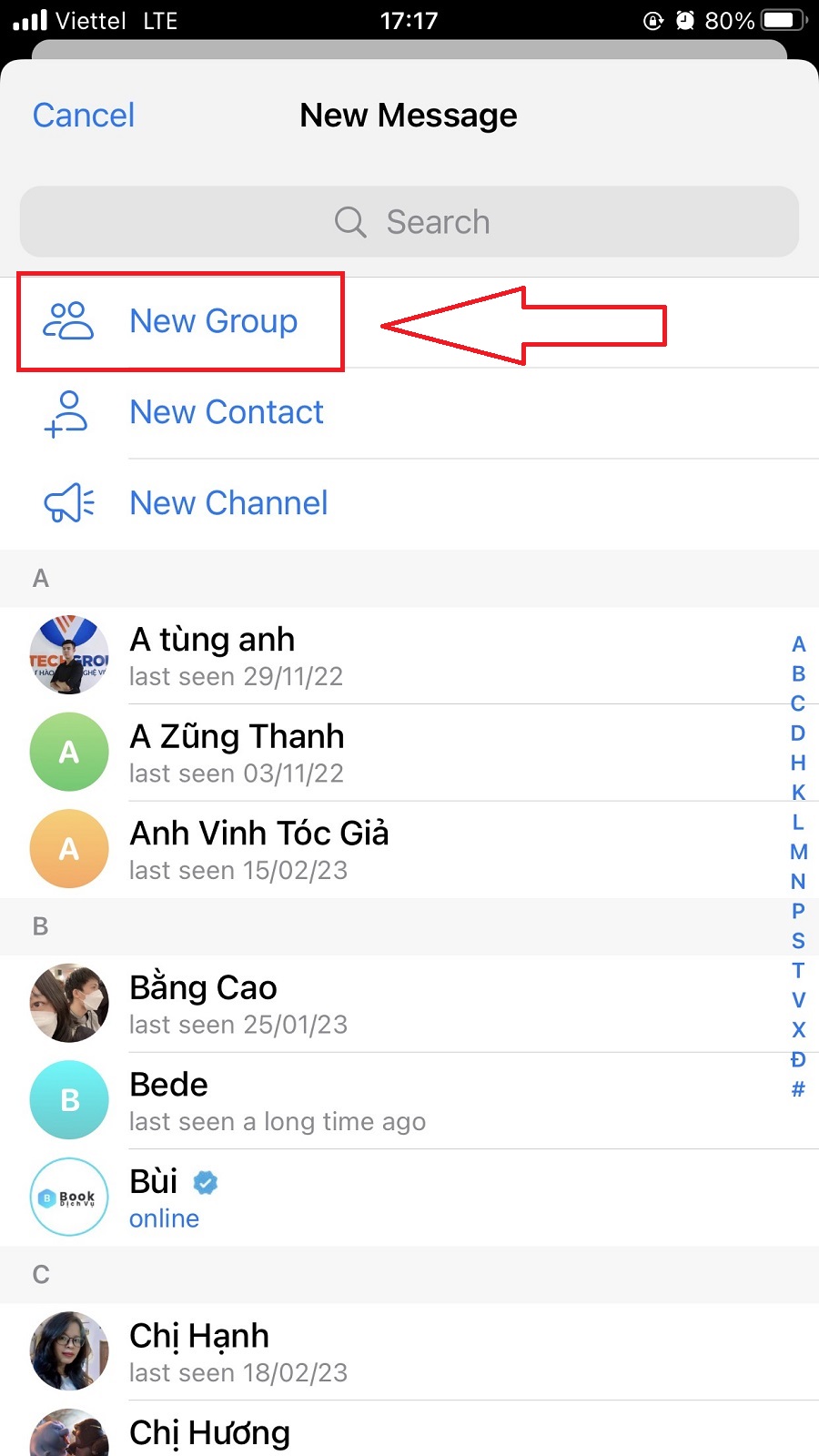Tap the verified badge next to Bùi
The width and height of the screenshot is (819, 1456).
coord(205,1181)
